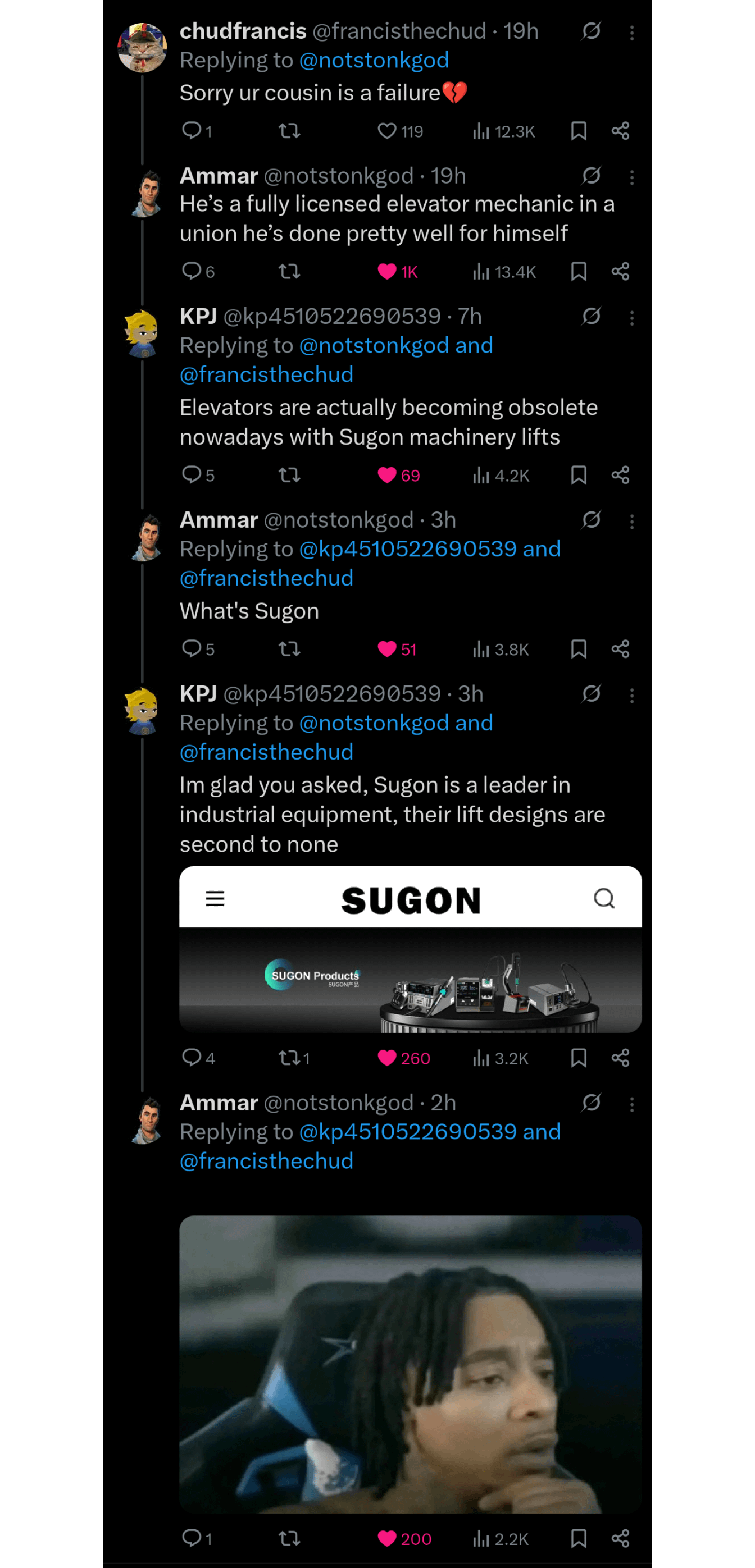755x1568 pixels.
Task: Open the GIF in Ammar's last reply
Action: (411, 1364)
